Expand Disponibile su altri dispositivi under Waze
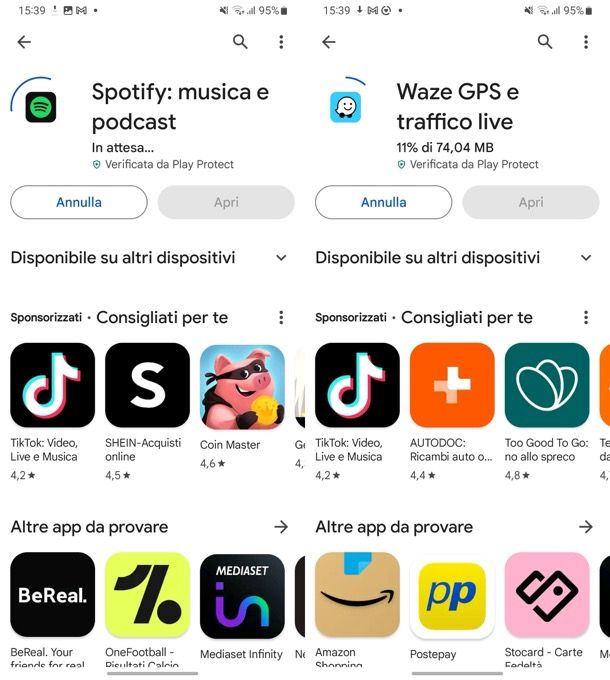Image resolution: width=610 pixels, height=680 pixels. coord(585,258)
